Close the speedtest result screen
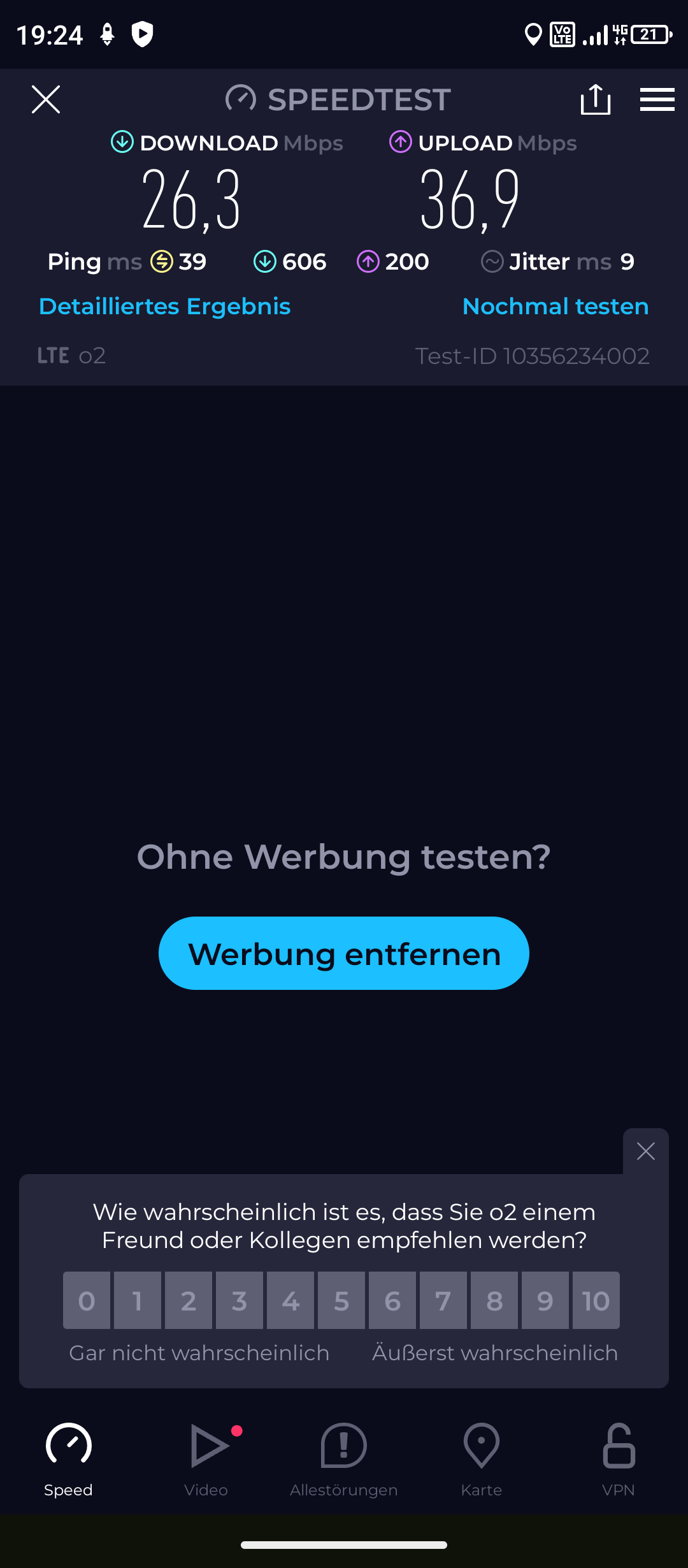 tap(46, 99)
